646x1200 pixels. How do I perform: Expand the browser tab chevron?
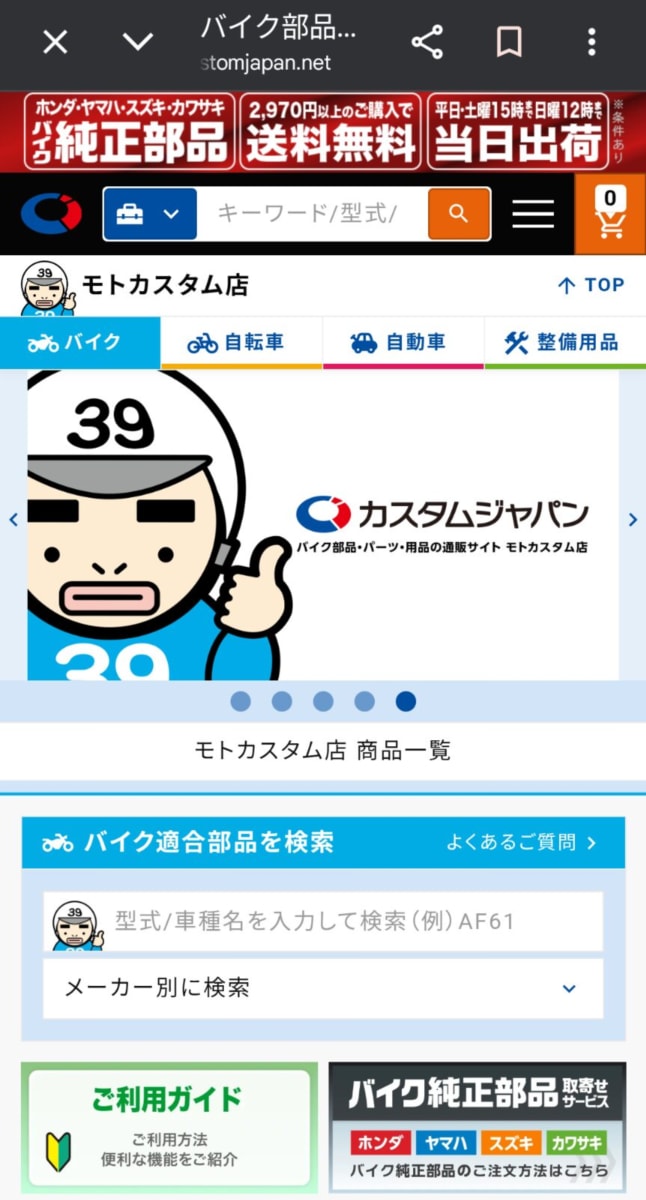point(137,42)
